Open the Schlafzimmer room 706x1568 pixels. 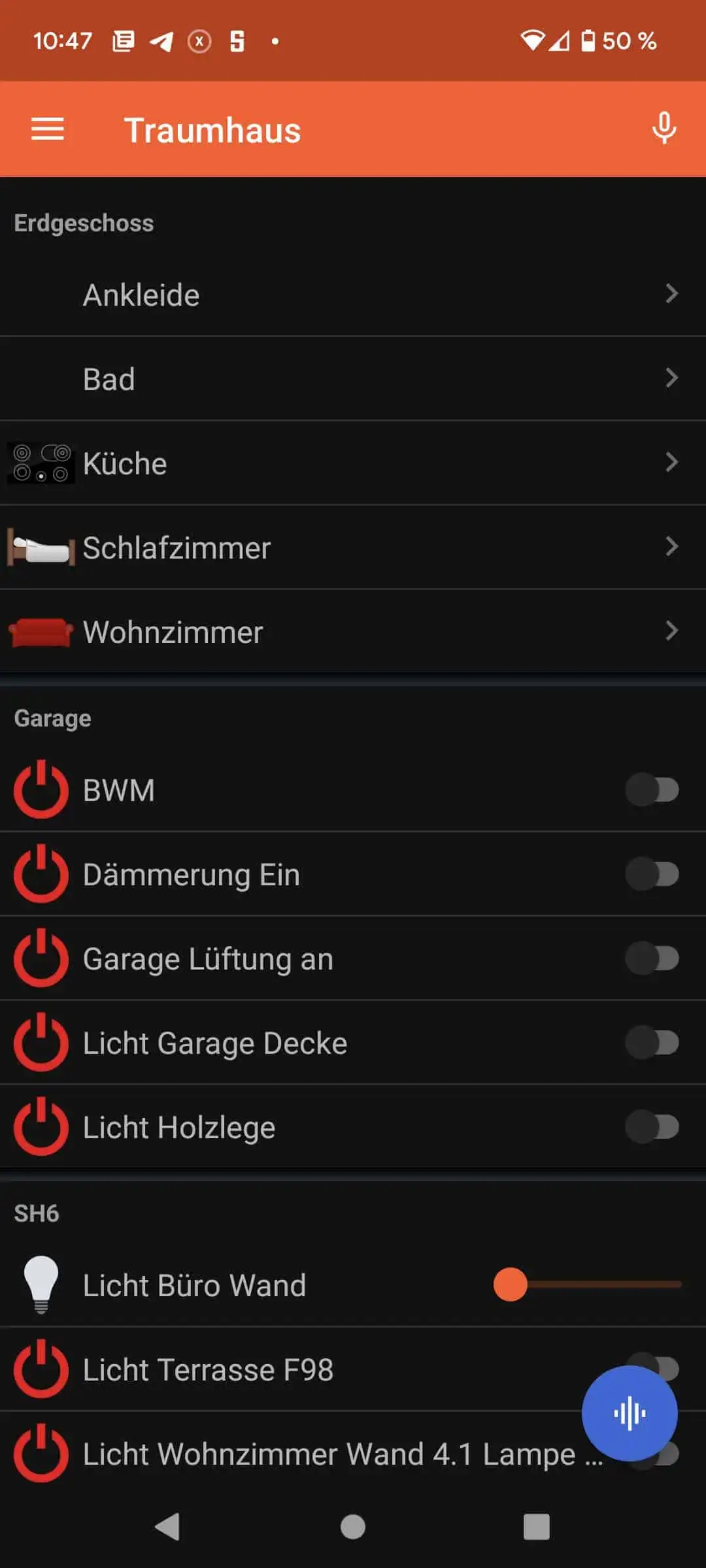(353, 547)
